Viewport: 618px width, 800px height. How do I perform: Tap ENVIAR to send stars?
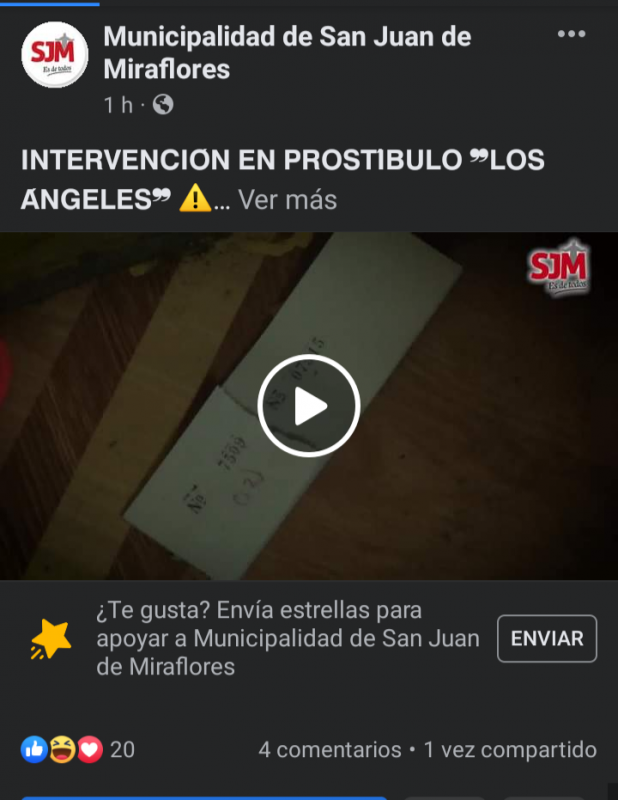point(547,639)
